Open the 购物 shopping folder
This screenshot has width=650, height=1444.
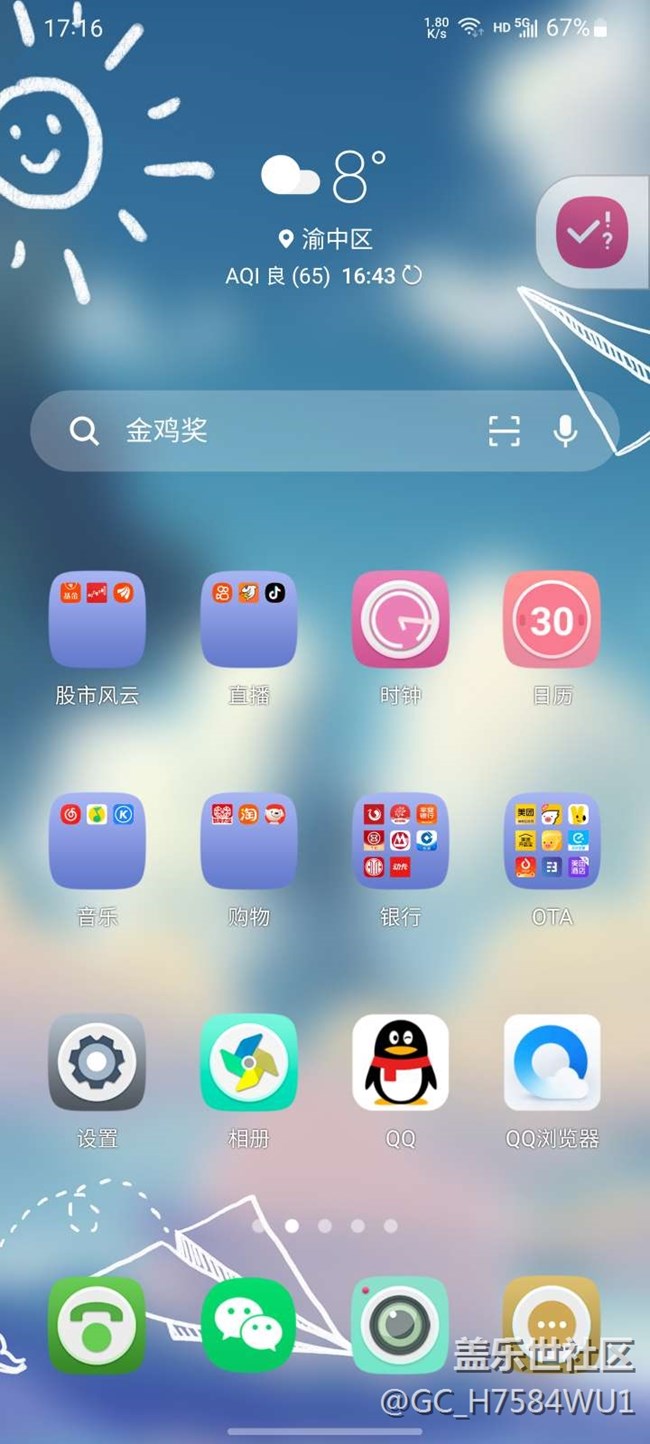(249, 842)
